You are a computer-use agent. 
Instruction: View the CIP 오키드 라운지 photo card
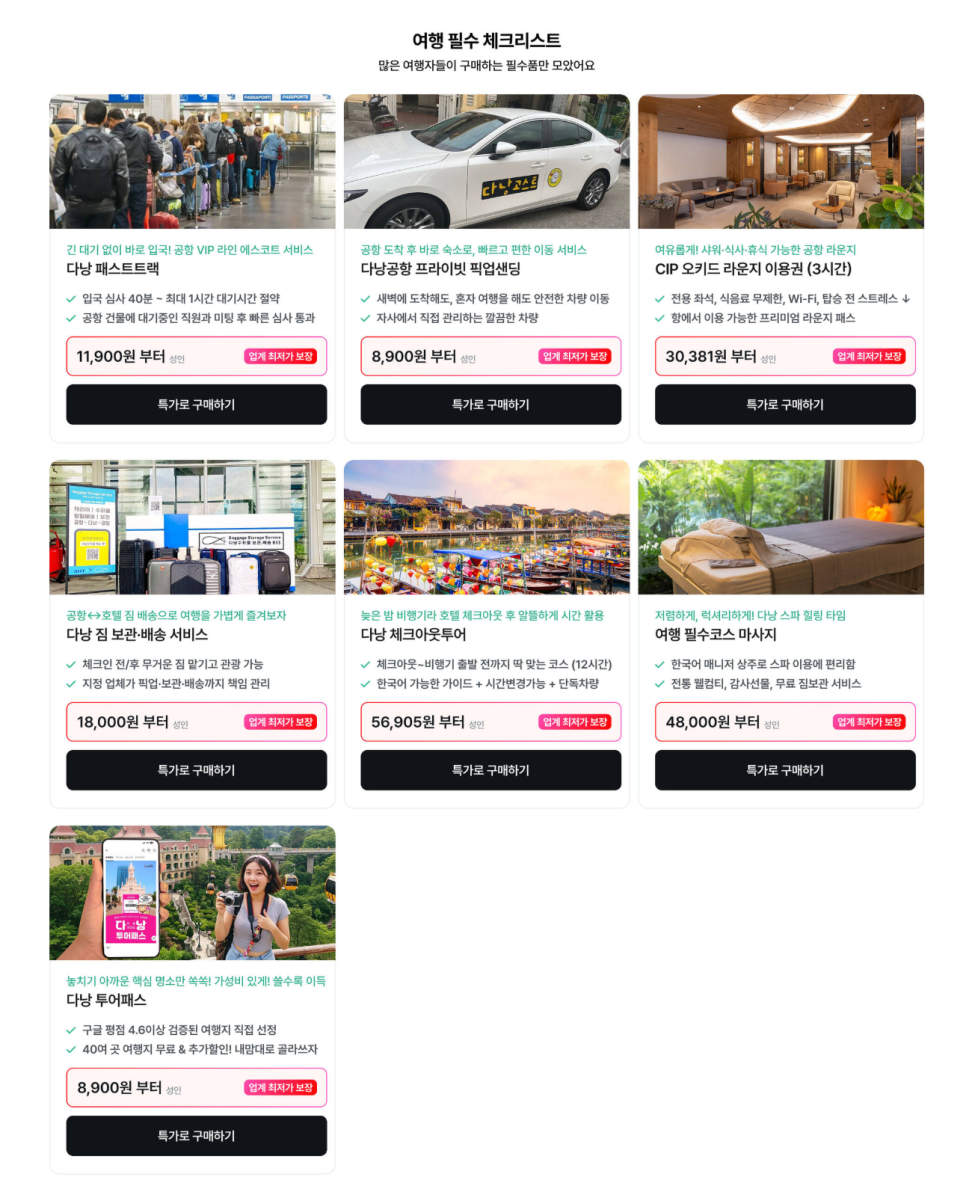[781, 162]
